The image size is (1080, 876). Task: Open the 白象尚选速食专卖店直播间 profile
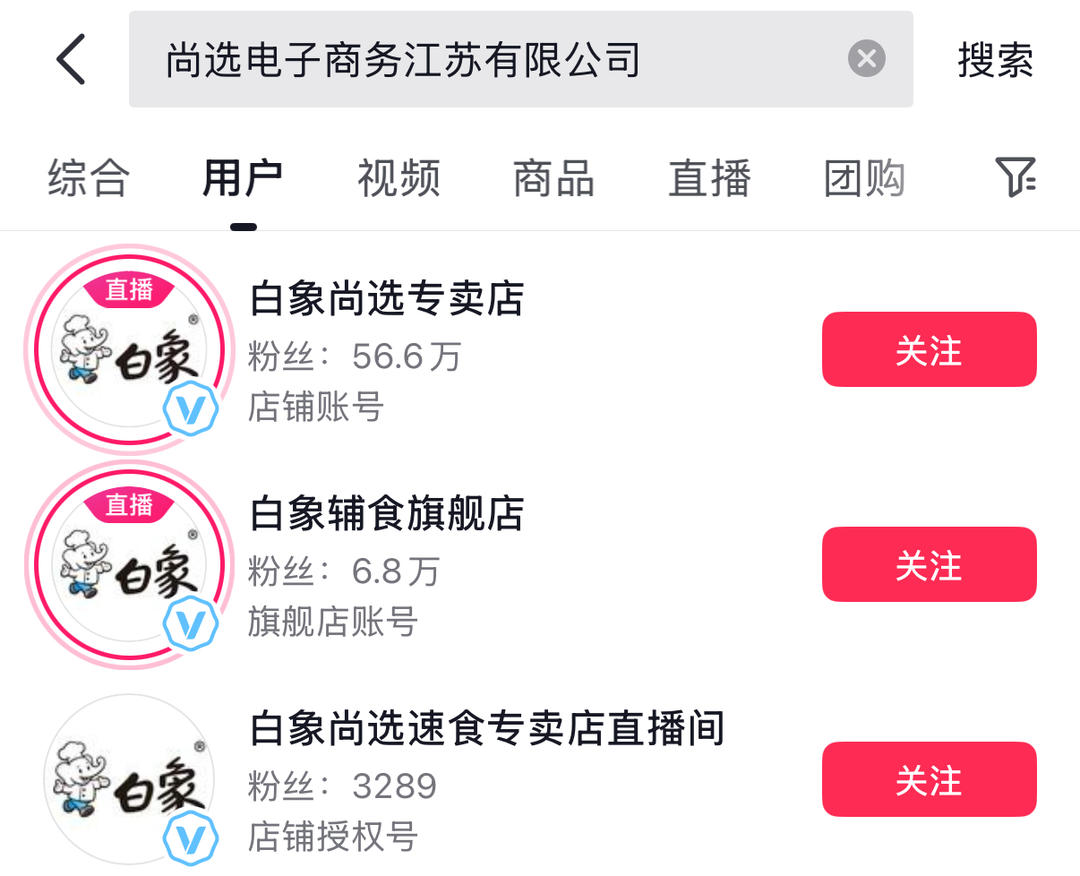(486, 729)
